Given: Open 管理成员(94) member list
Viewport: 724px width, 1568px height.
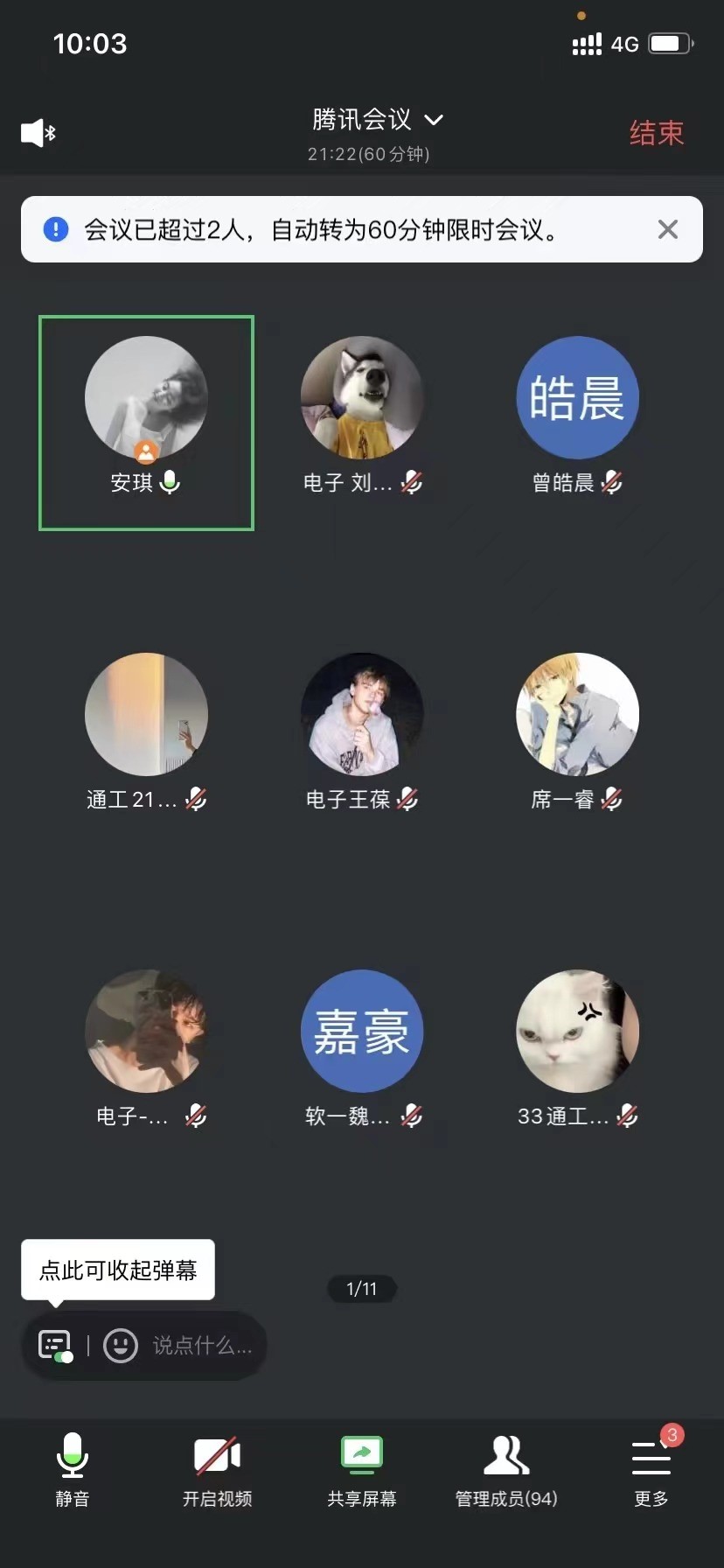Looking at the screenshot, I should 506,1468.
